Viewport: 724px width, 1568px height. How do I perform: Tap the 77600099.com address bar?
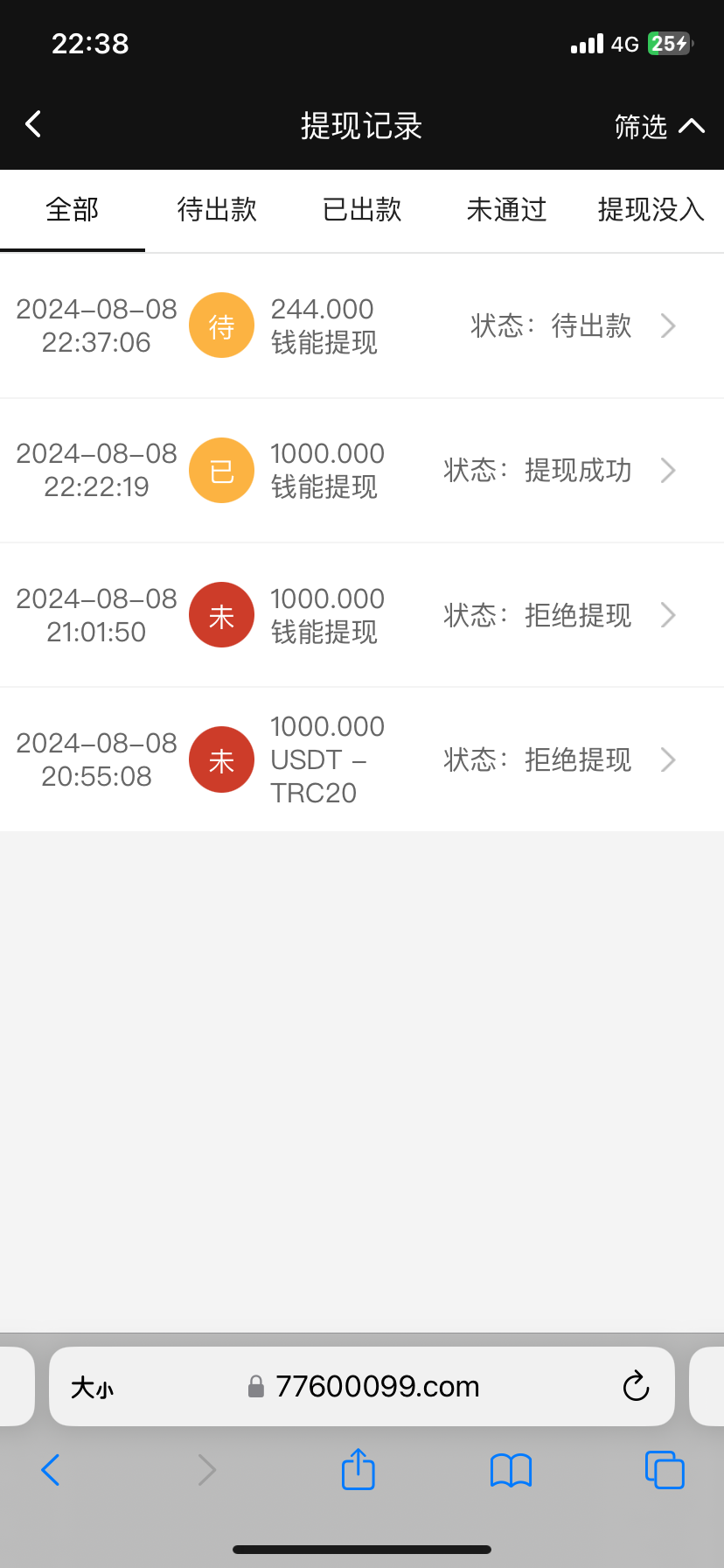coord(376,1387)
